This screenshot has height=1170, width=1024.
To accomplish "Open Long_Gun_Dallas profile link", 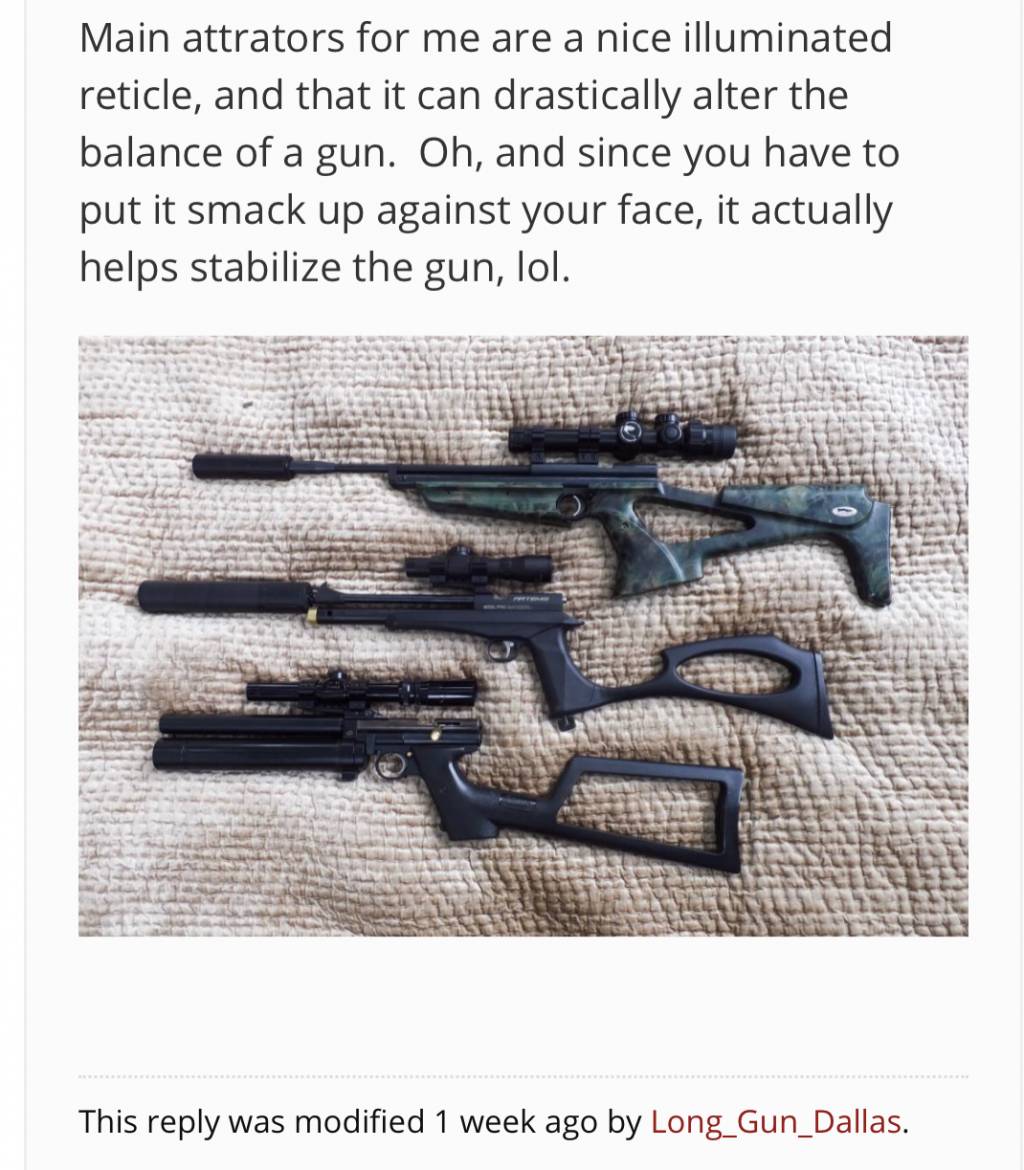I will tap(776, 1122).
